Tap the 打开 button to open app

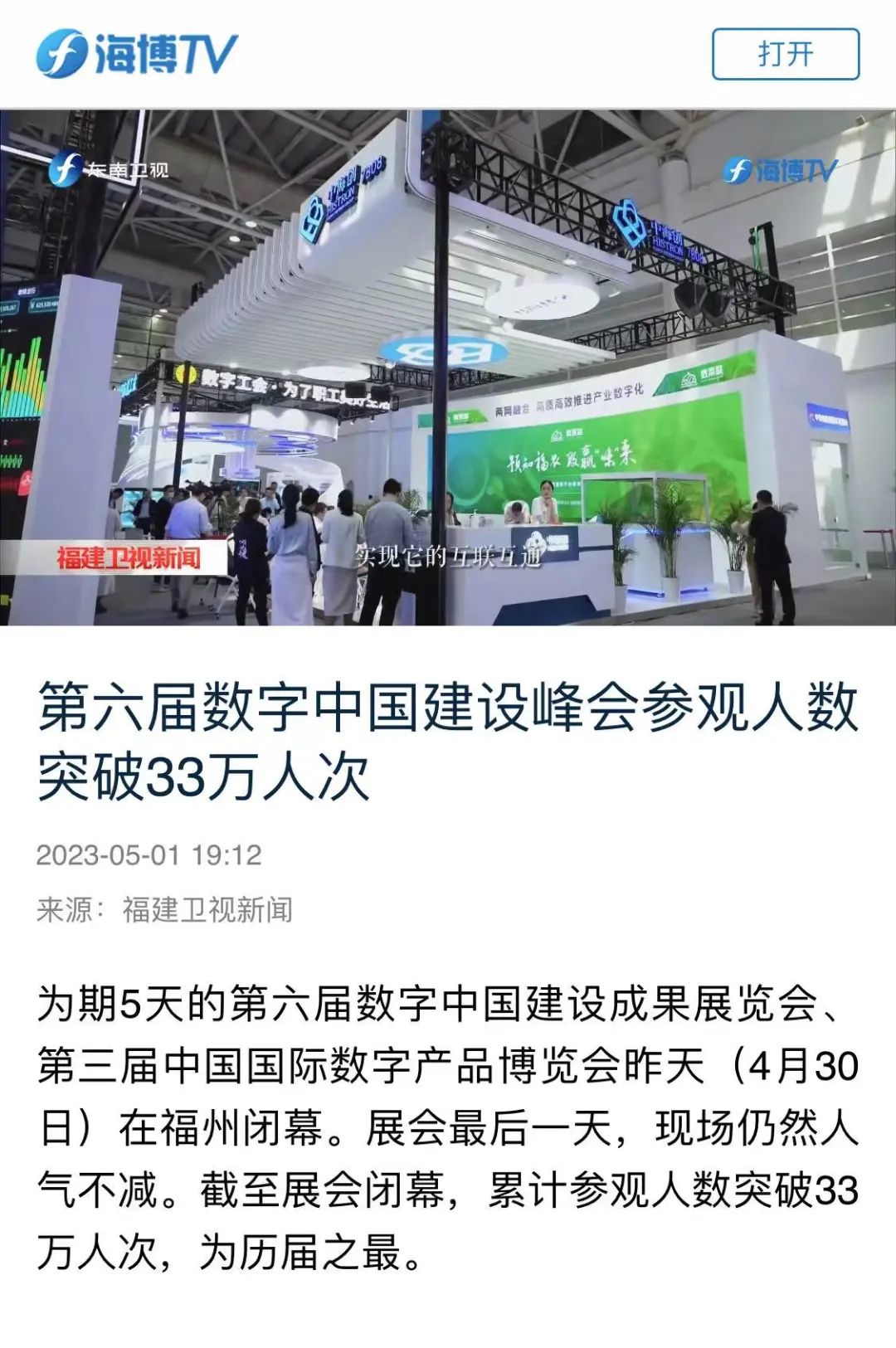(785, 55)
